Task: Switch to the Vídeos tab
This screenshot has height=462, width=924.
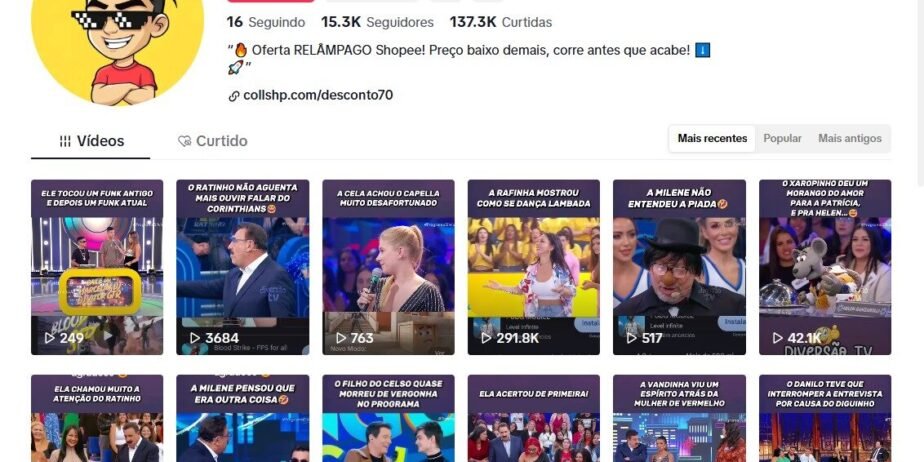Action: 91,141
